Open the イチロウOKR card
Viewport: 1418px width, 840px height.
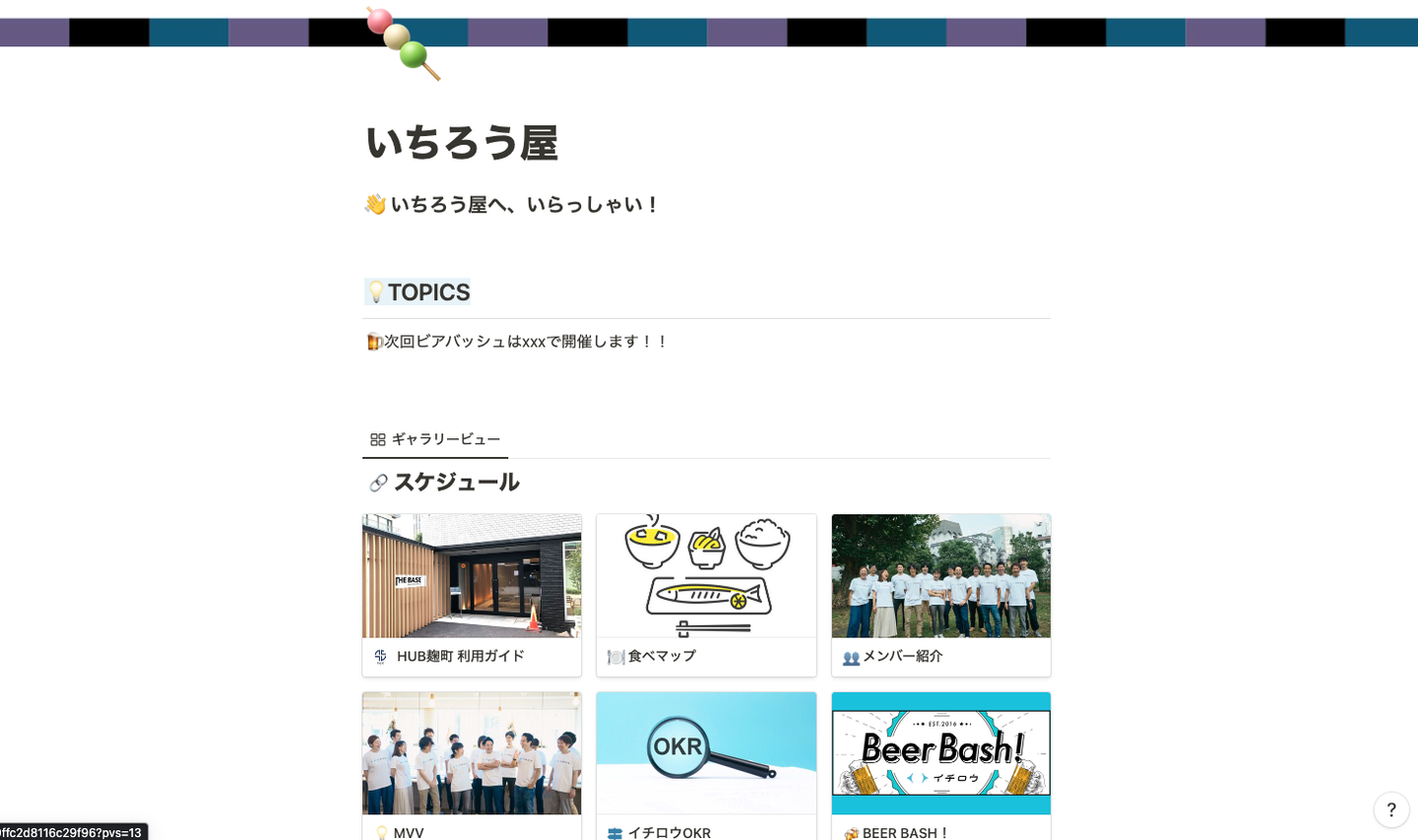tap(706, 763)
